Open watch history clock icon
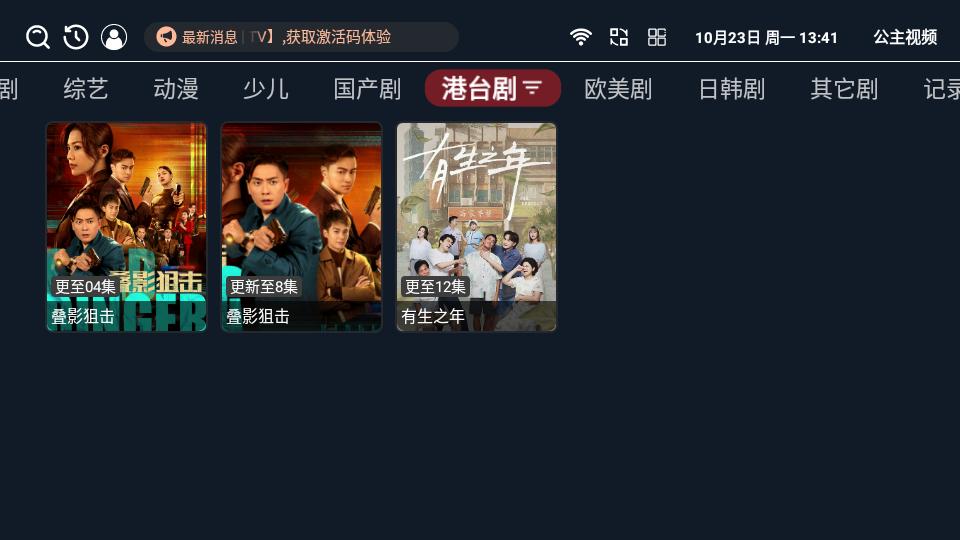 (x=76, y=37)
